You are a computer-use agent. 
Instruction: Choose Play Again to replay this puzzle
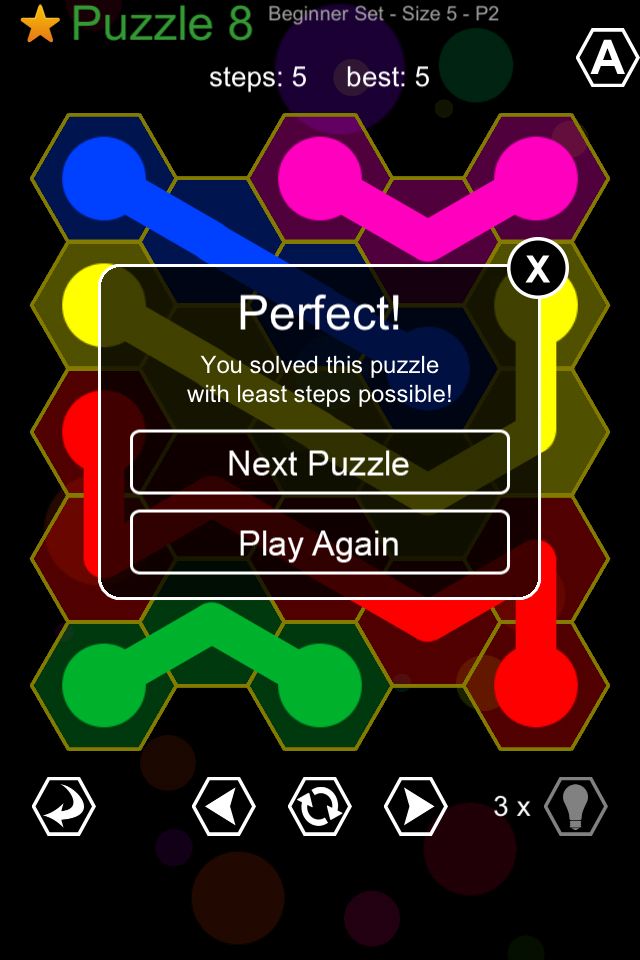click(319, 543)
